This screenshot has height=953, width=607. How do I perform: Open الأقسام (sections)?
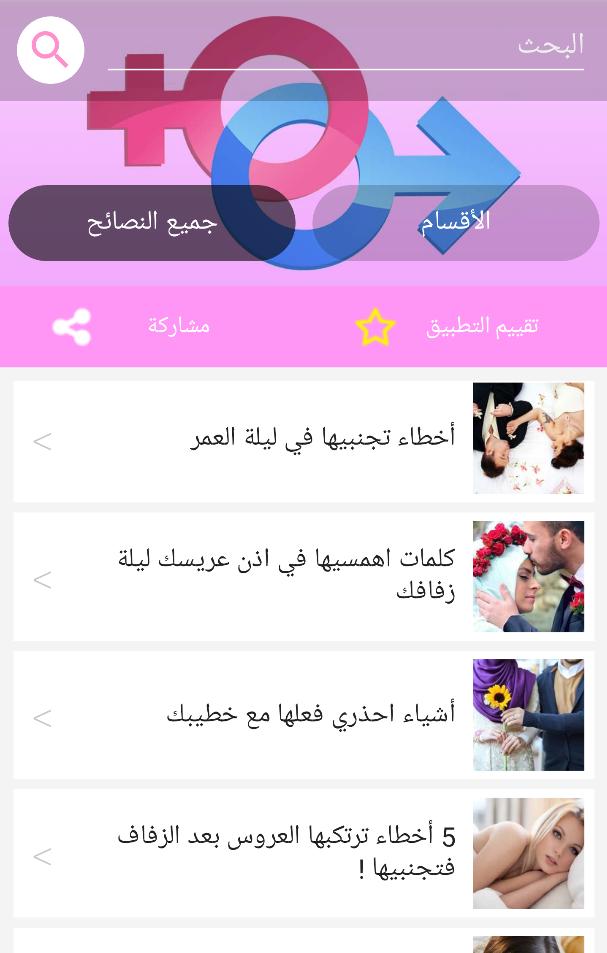[455, 222]
